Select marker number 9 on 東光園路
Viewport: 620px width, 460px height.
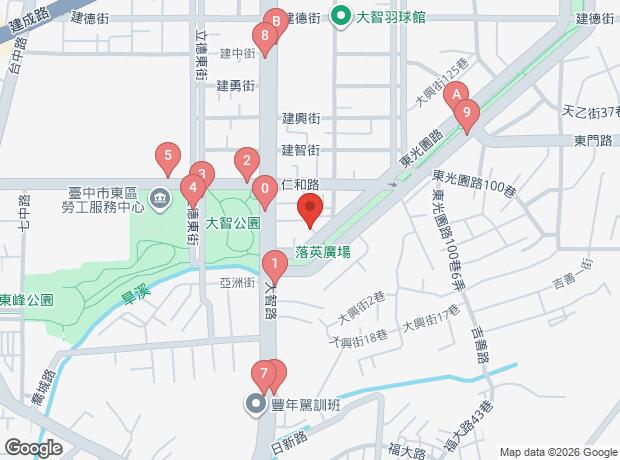tap(466, 113)
